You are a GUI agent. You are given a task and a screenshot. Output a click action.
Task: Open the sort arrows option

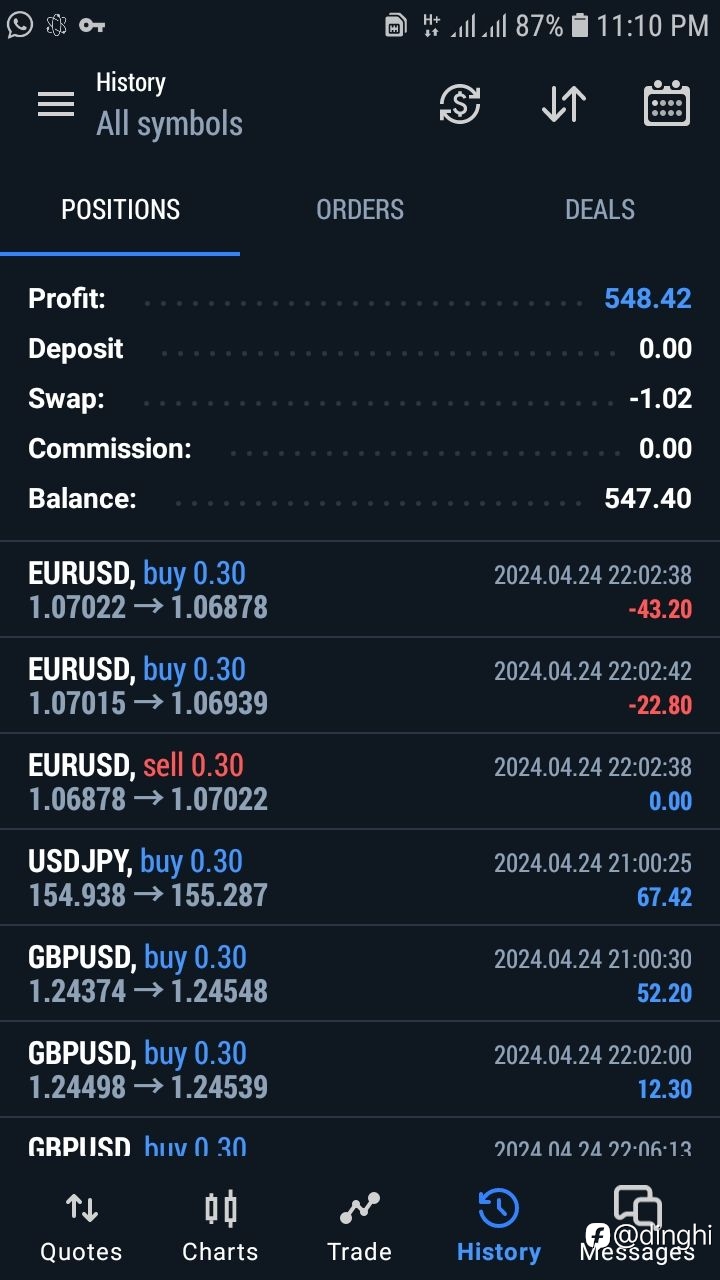564,104
